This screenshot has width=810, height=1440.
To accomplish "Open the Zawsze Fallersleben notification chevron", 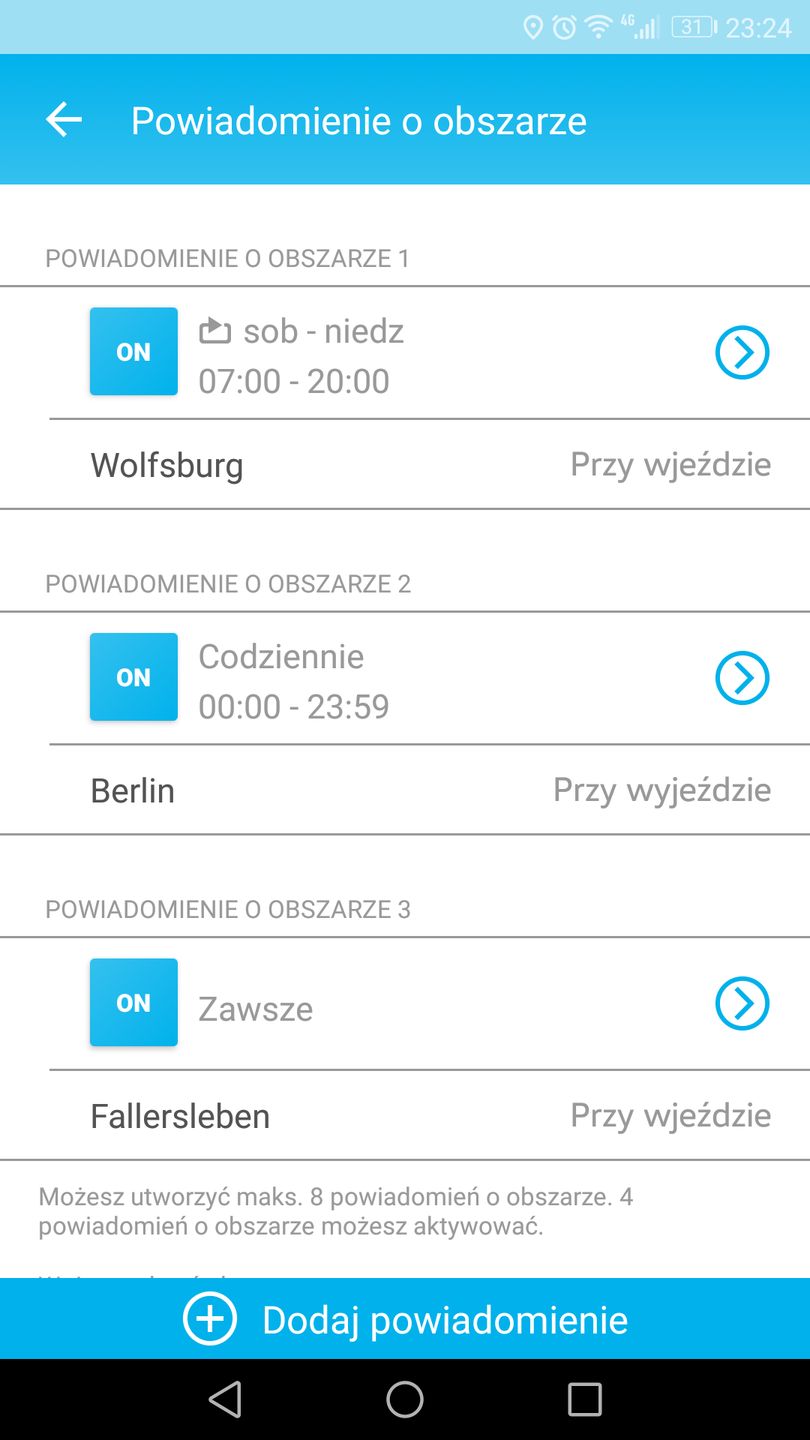I will [742, 1003].
